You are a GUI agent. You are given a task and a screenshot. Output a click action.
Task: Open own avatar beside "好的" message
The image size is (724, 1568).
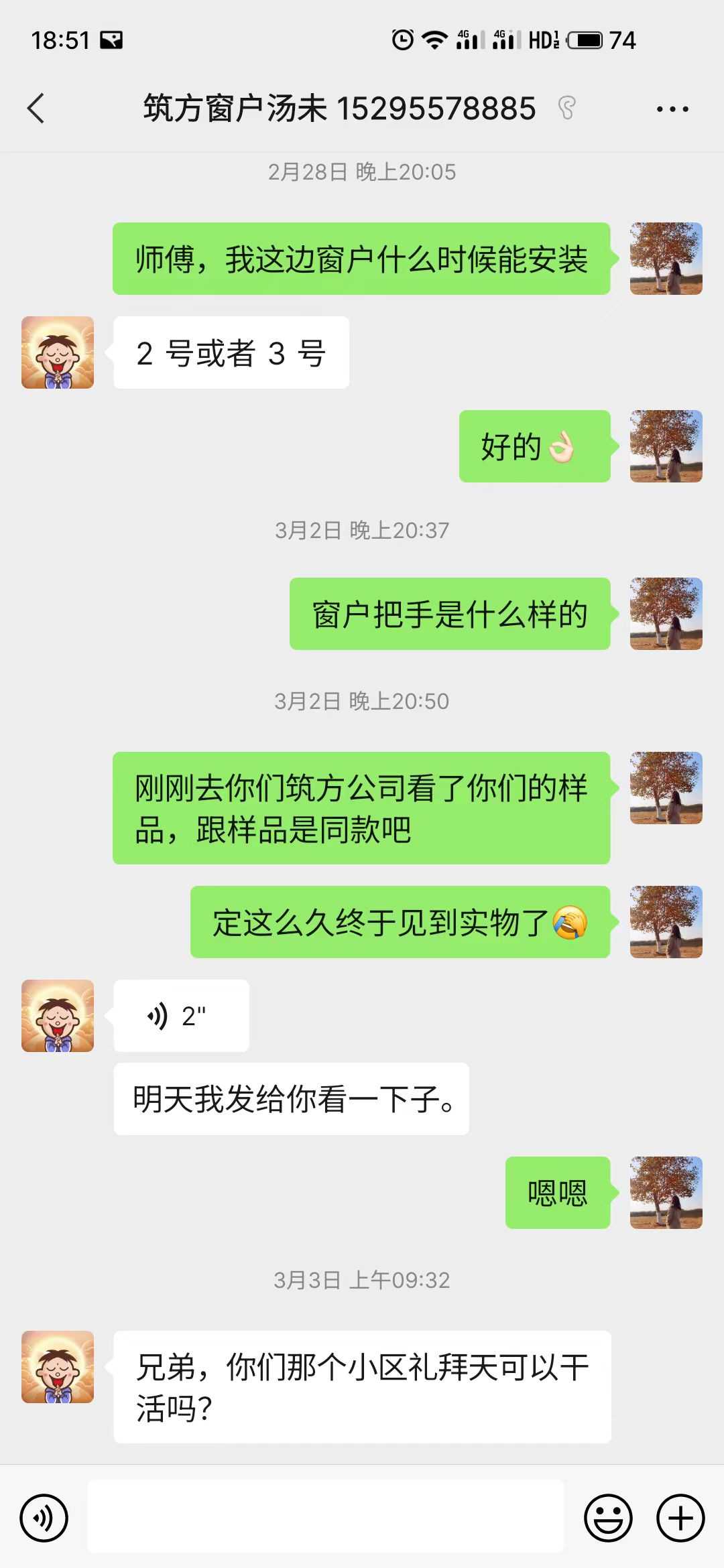coord(666,446)
